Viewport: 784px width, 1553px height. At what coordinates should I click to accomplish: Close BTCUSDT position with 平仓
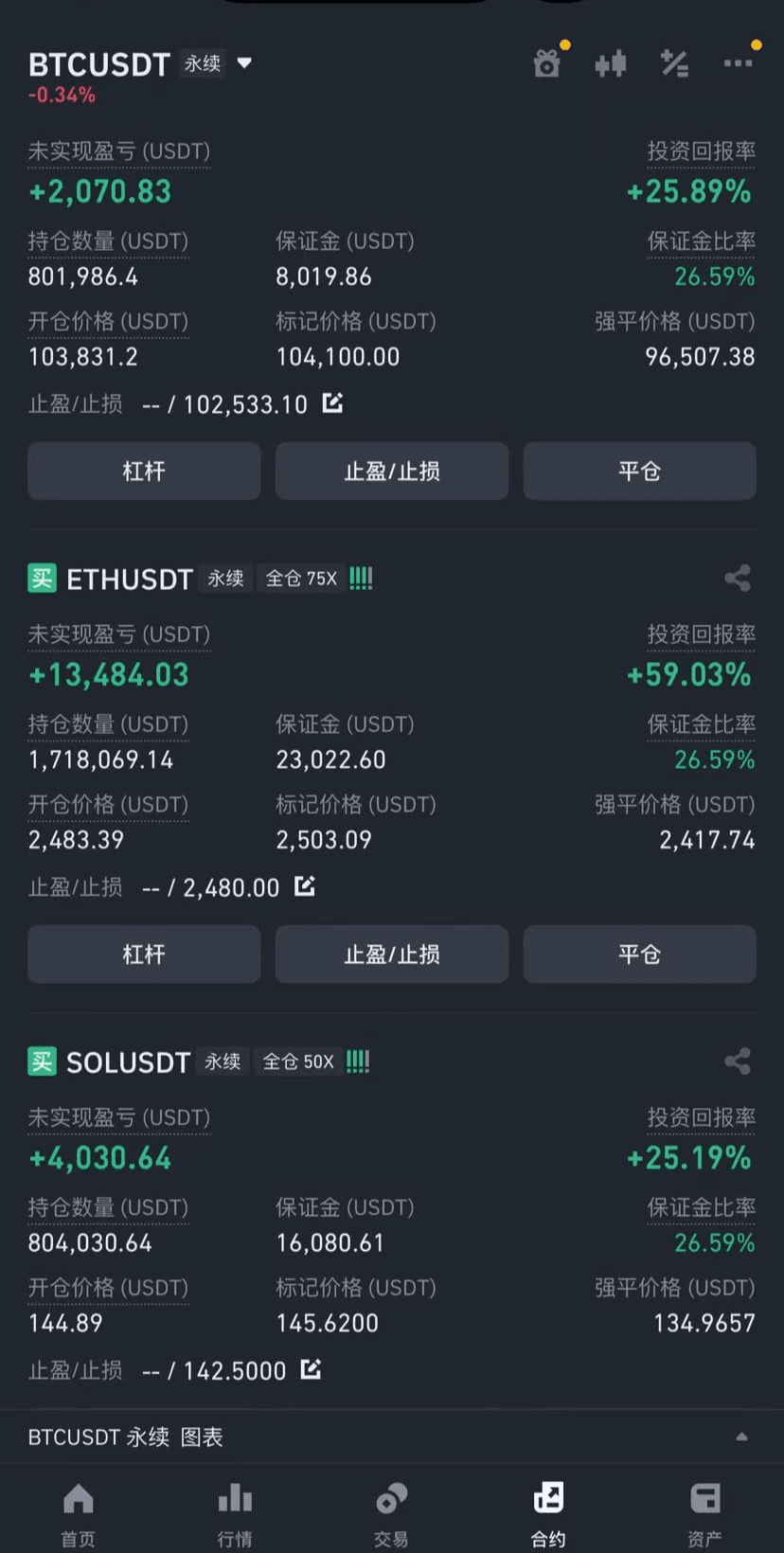coord(640,471)
